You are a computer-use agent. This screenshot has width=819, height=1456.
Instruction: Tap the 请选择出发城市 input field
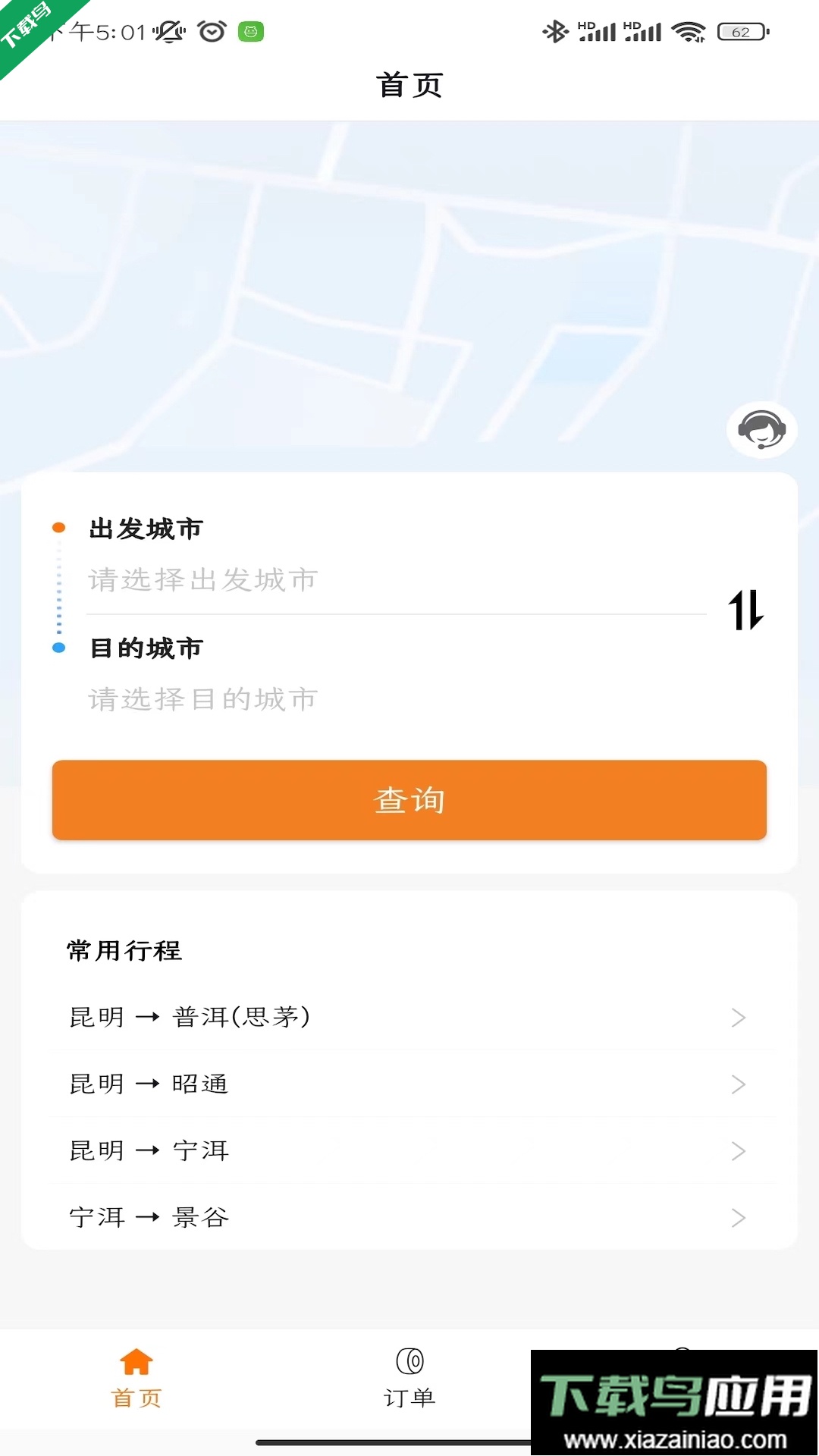point(303,580)
